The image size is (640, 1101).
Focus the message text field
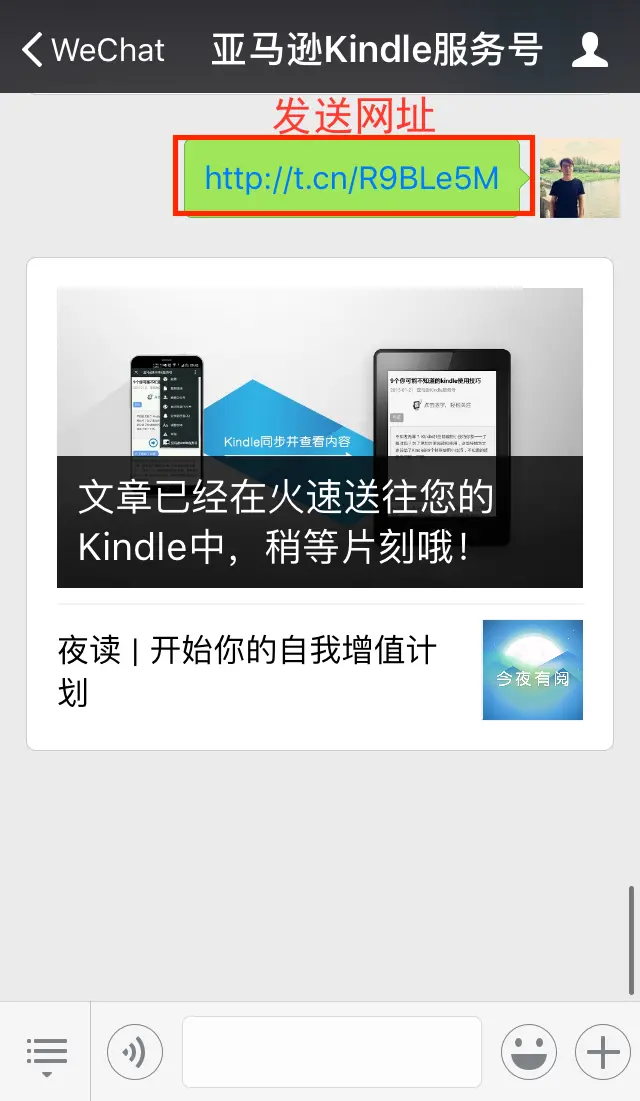(x=331, y=1052)
